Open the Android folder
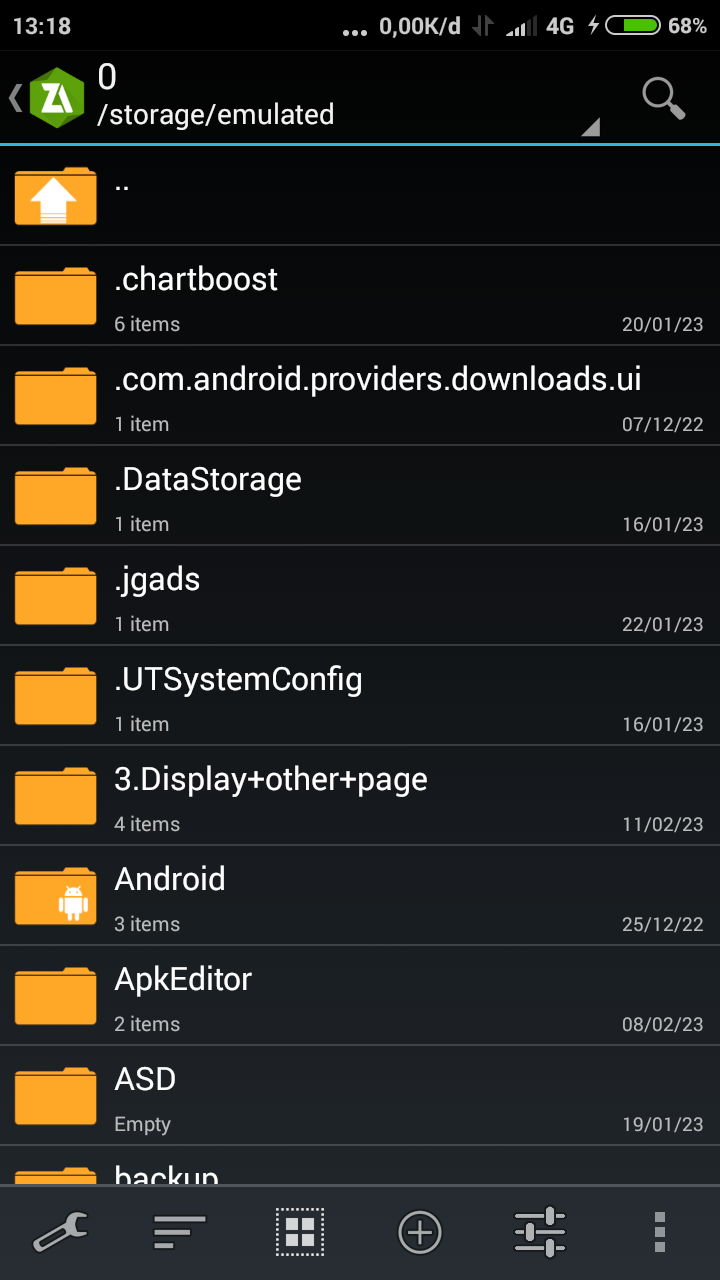Screen dimensions: 720x1280 coord(360,895)
